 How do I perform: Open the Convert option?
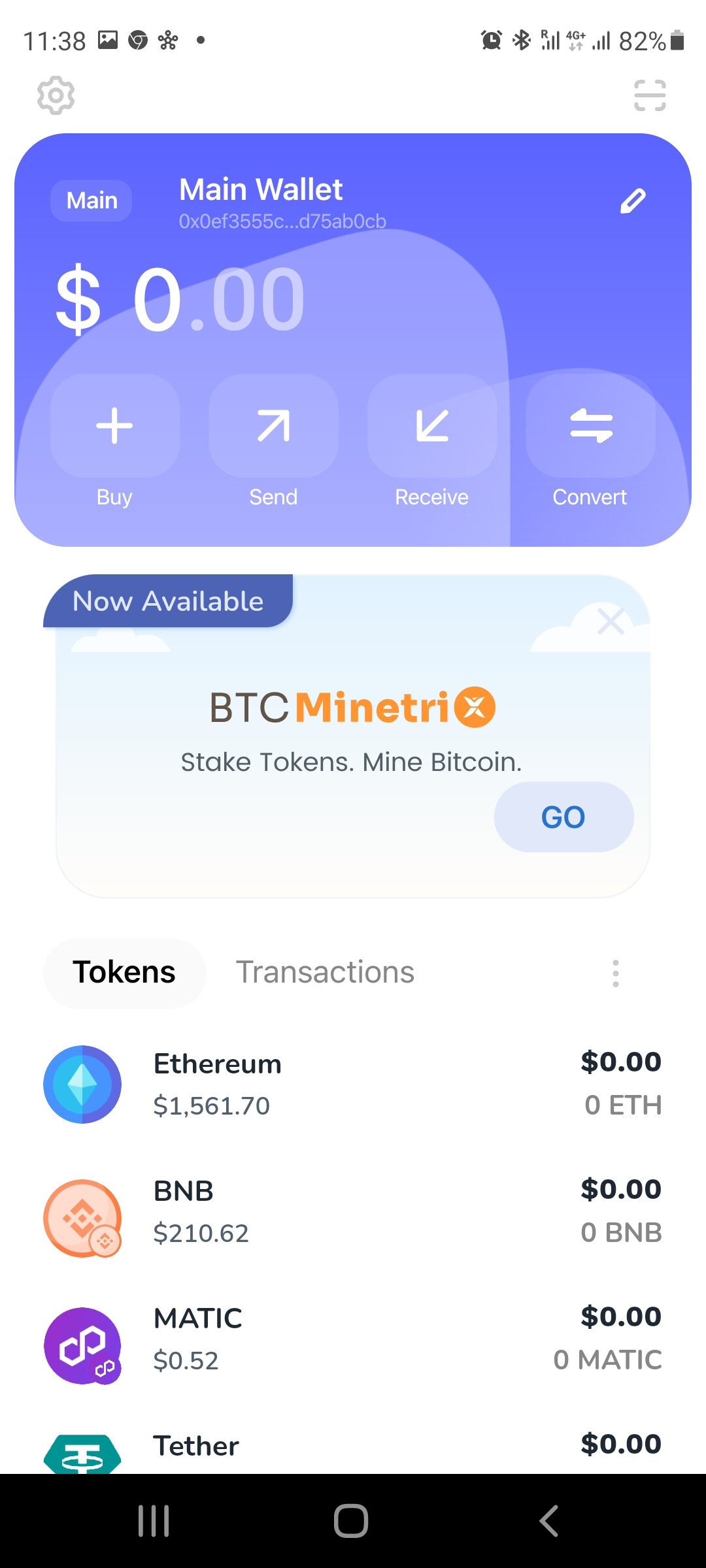590,426
